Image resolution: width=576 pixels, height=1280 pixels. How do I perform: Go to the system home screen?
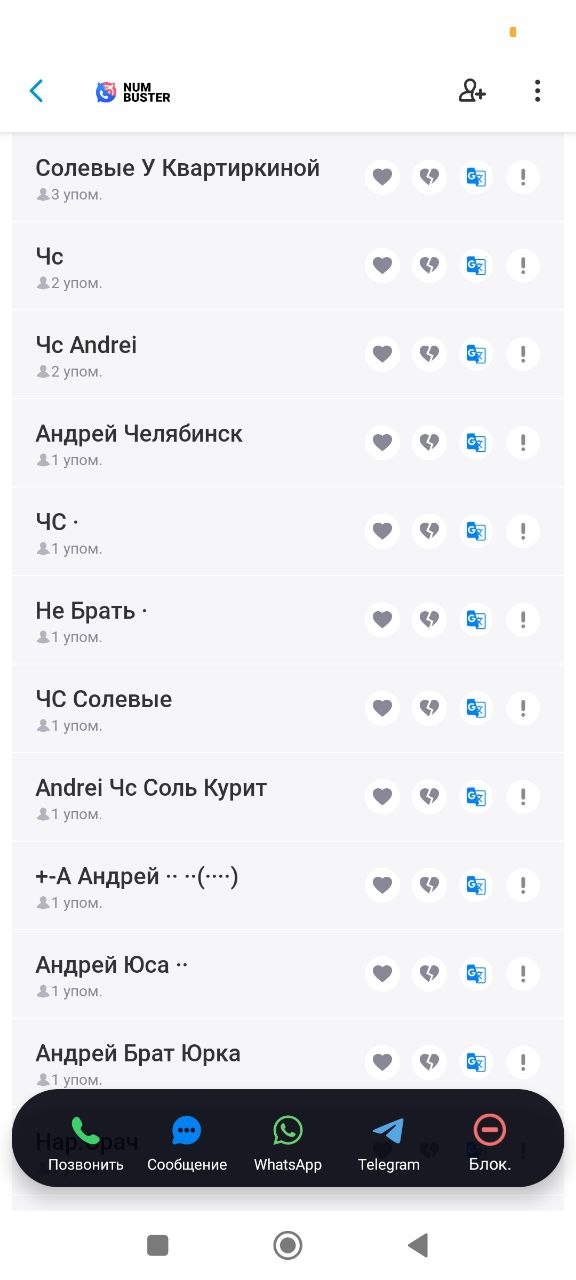coord(288,1245)
